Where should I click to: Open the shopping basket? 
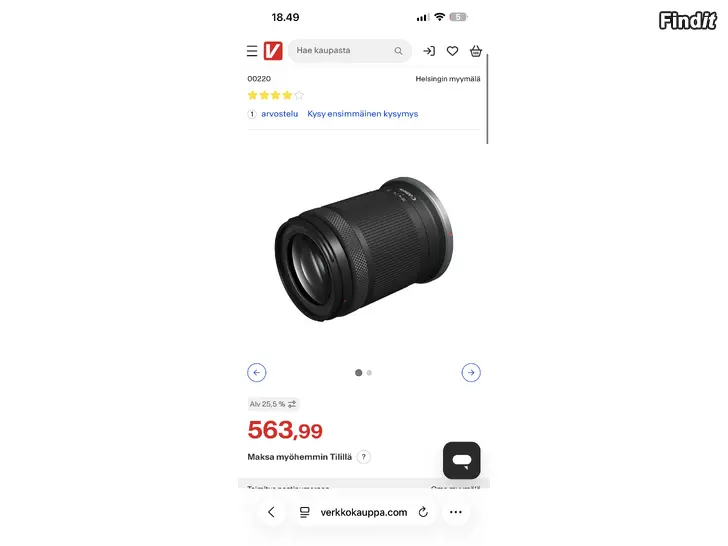476,51
